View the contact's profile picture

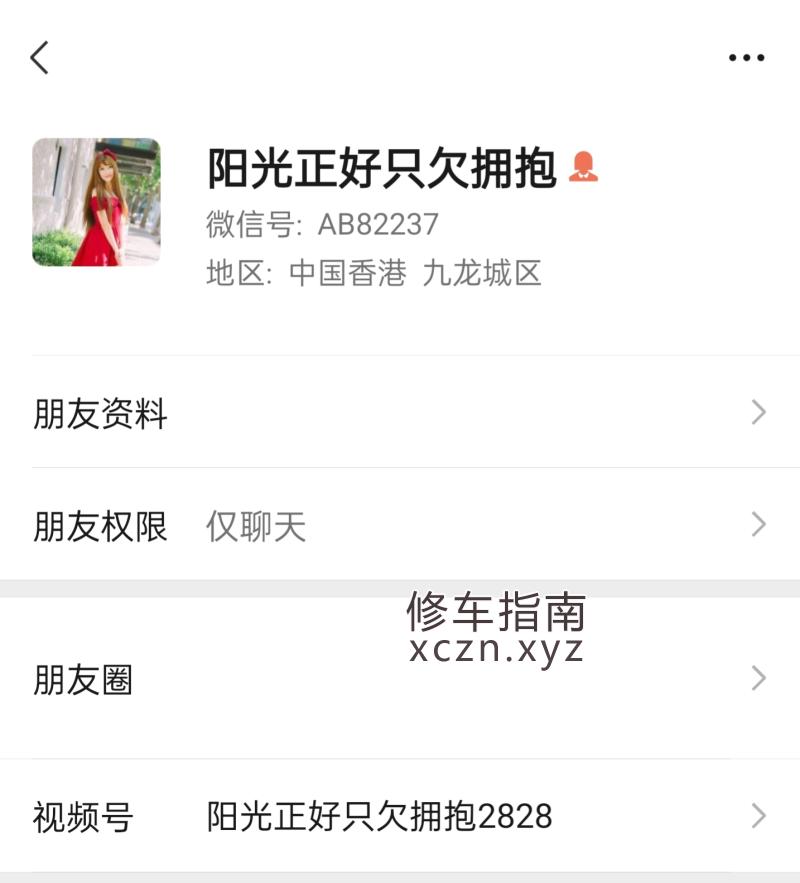click(x=96, y=202)
